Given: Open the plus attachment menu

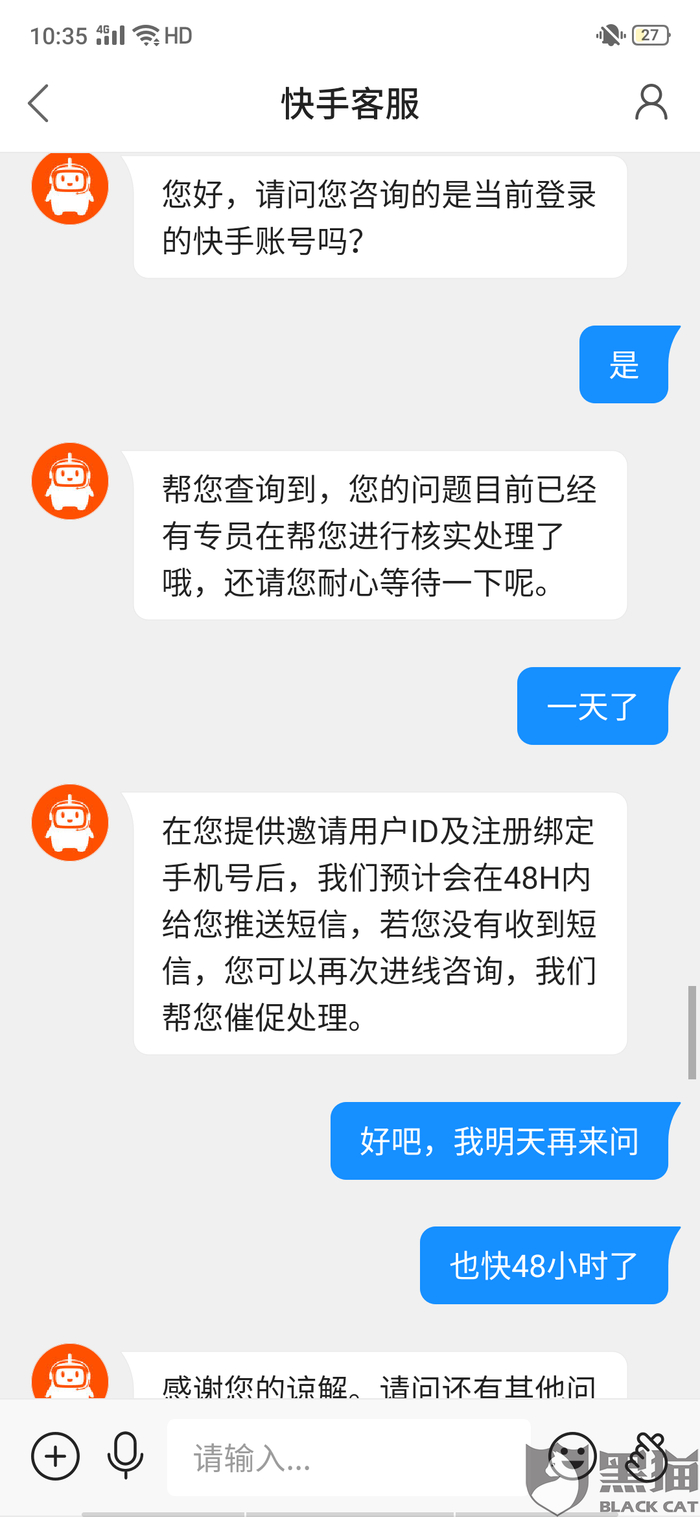Looking at the screenshot, I should (x=56, y=1456).
